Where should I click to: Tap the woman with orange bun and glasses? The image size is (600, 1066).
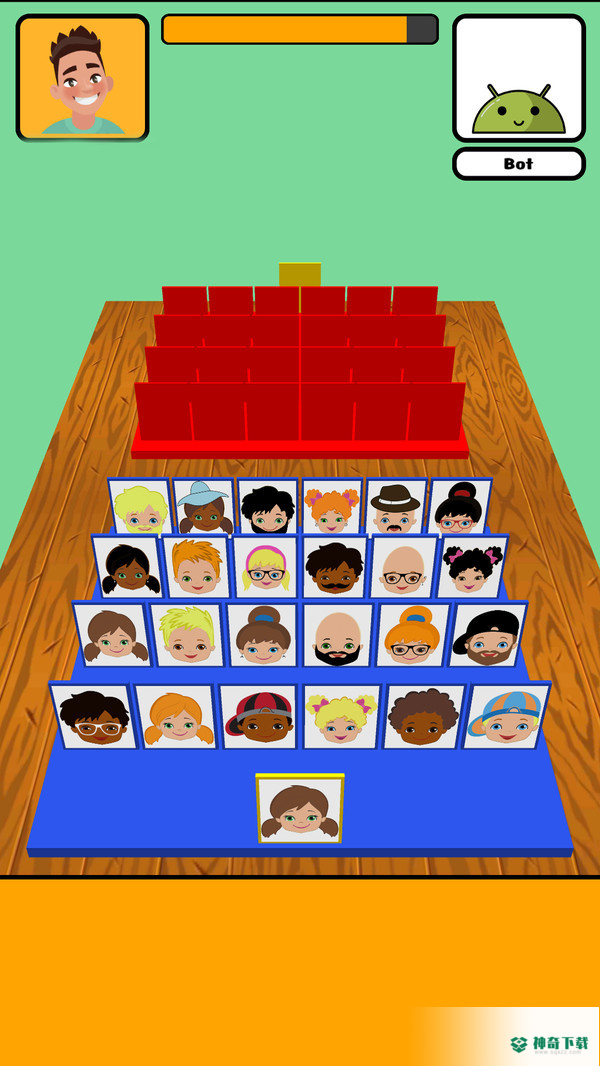[x=412, y=635]
